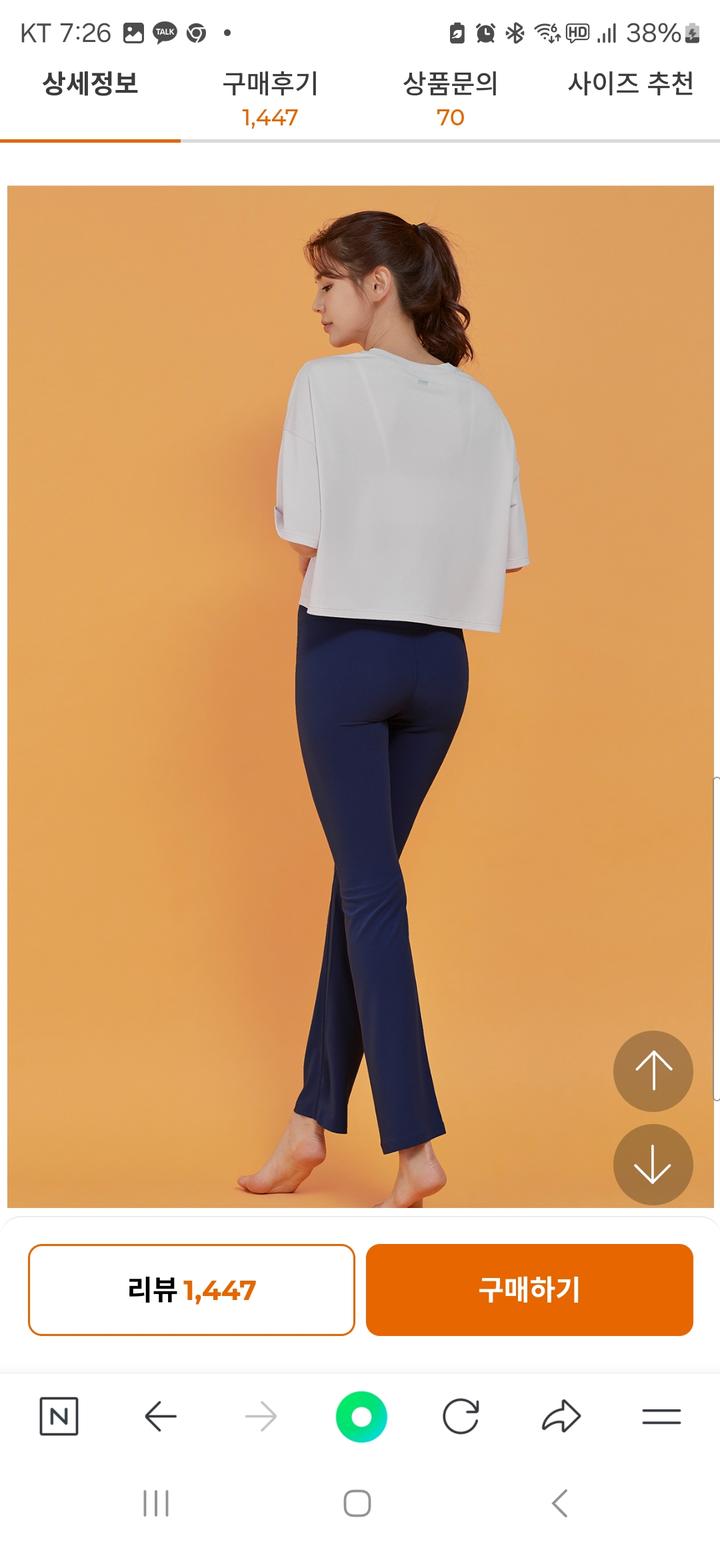
Task: Open the 사이즈 추천 tab
Action: (x=630, y=84)
